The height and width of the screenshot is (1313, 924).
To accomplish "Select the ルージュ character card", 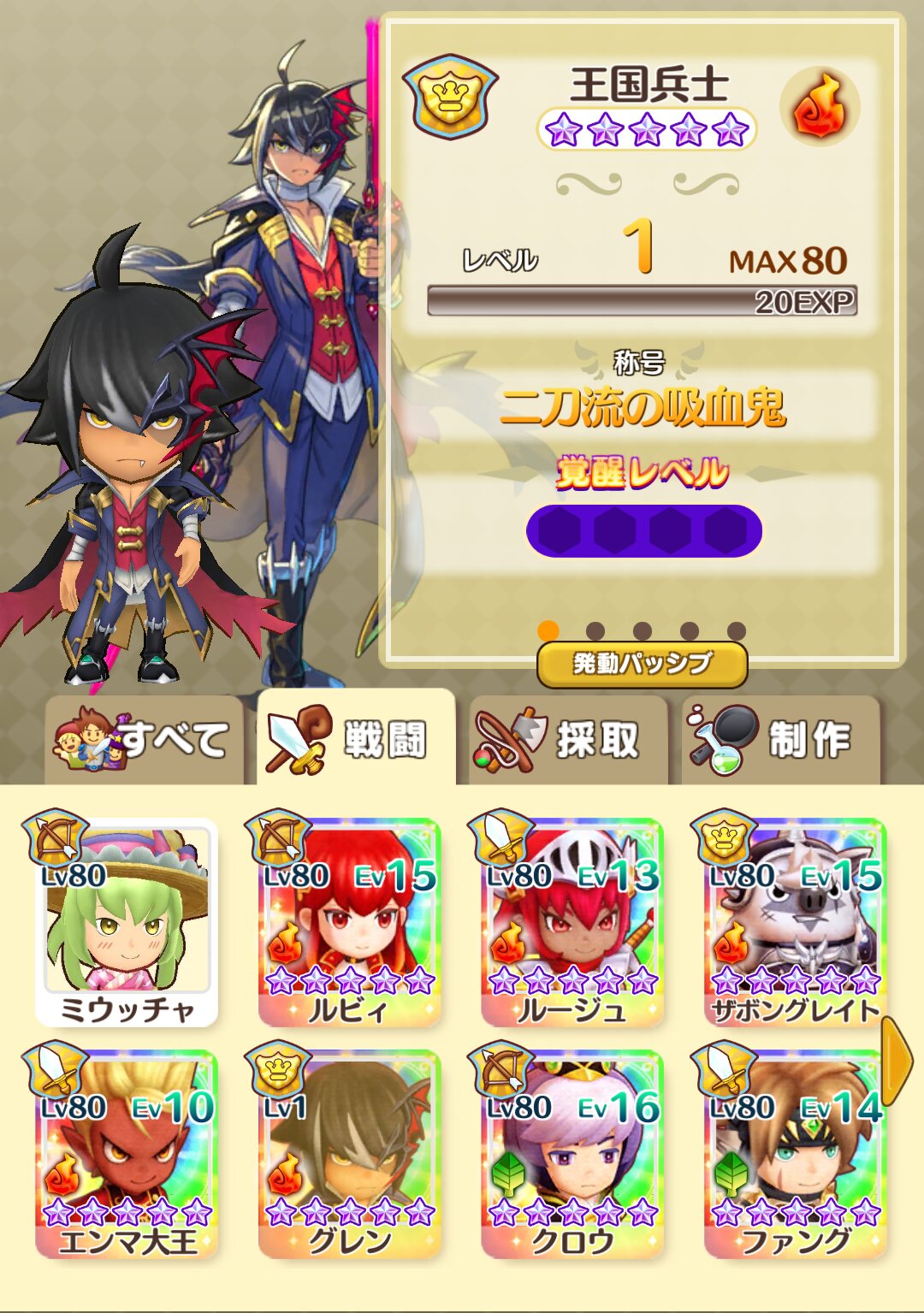I will pos(572,922).
